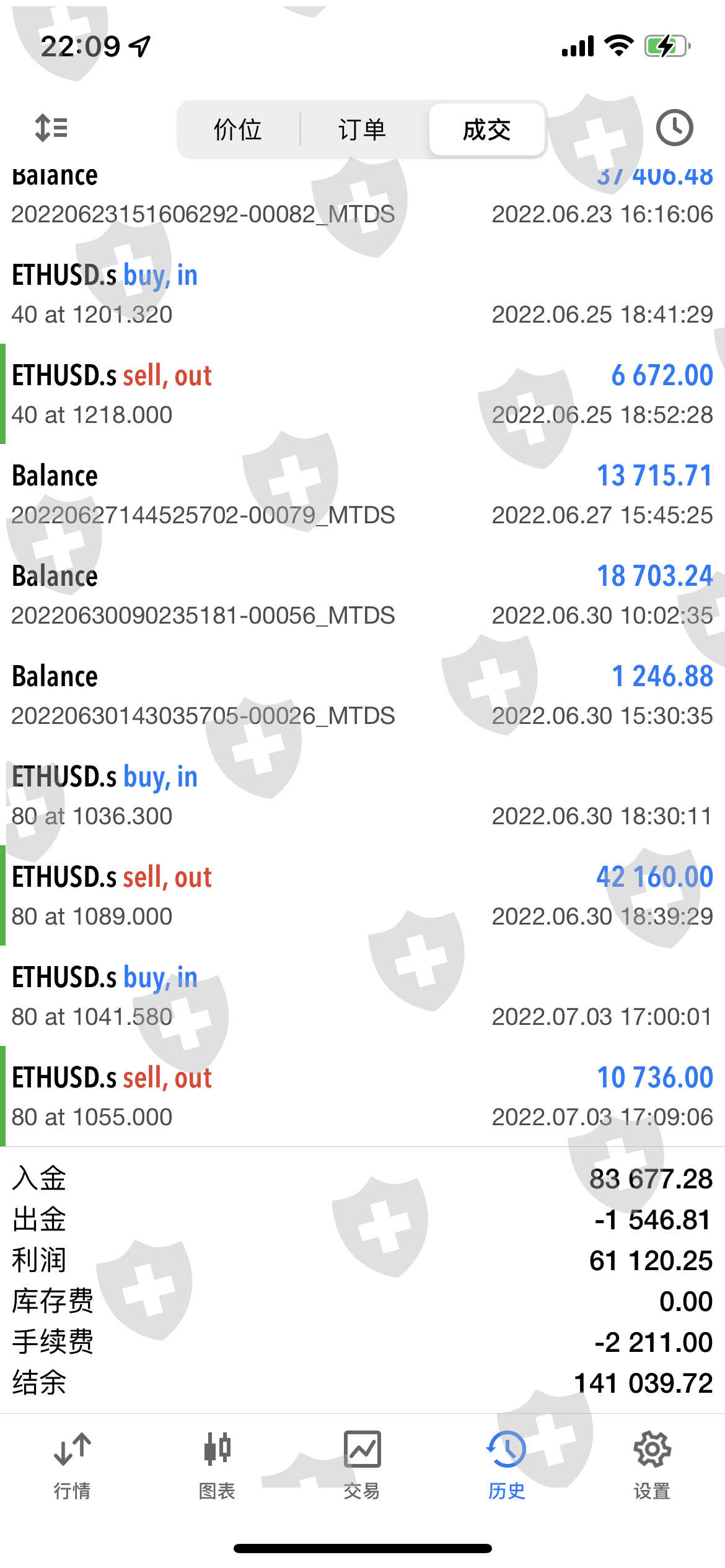
Task: Open the ETHUSD.s sell deal with profit 42 160.00
Action: pyautogui.click(x=362, y=896)
